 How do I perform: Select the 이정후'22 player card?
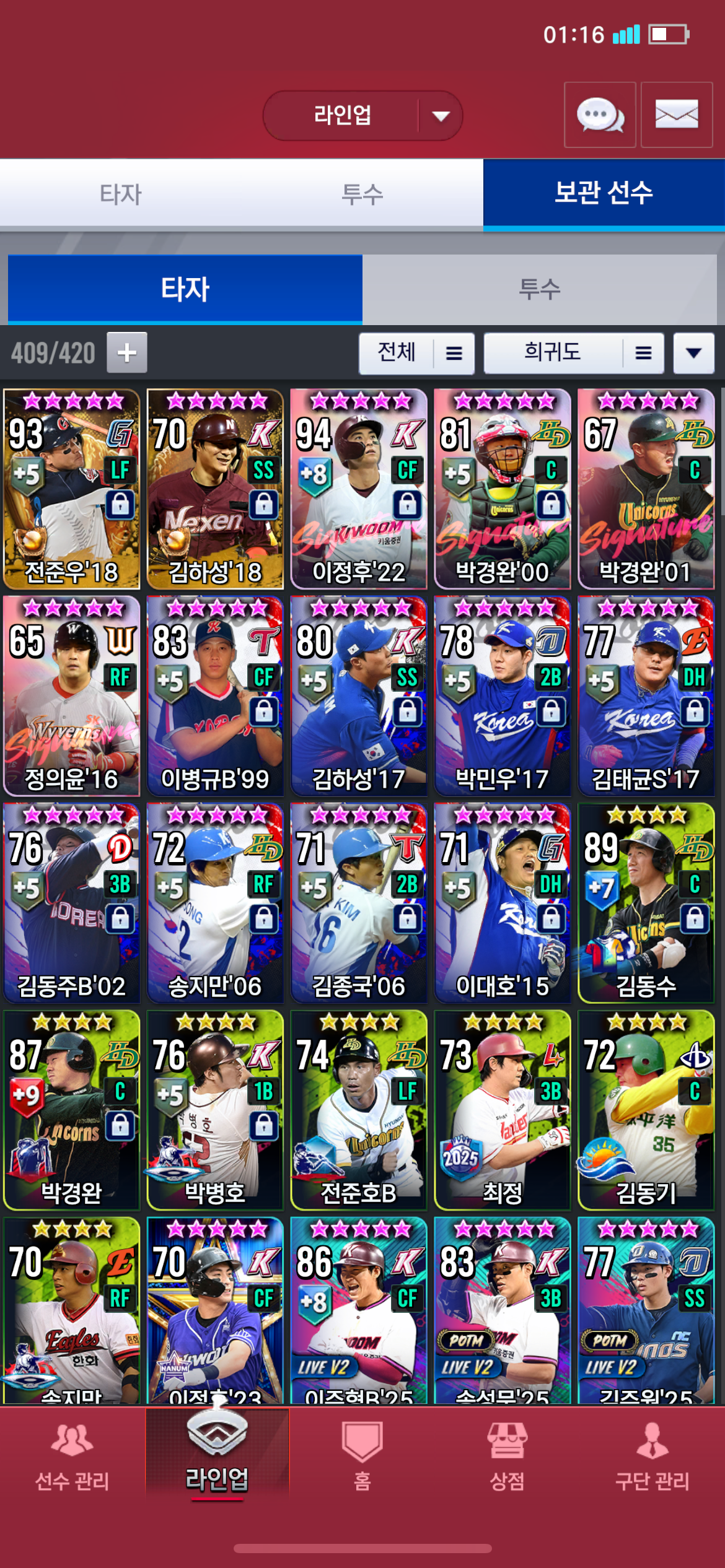[359, 489]
